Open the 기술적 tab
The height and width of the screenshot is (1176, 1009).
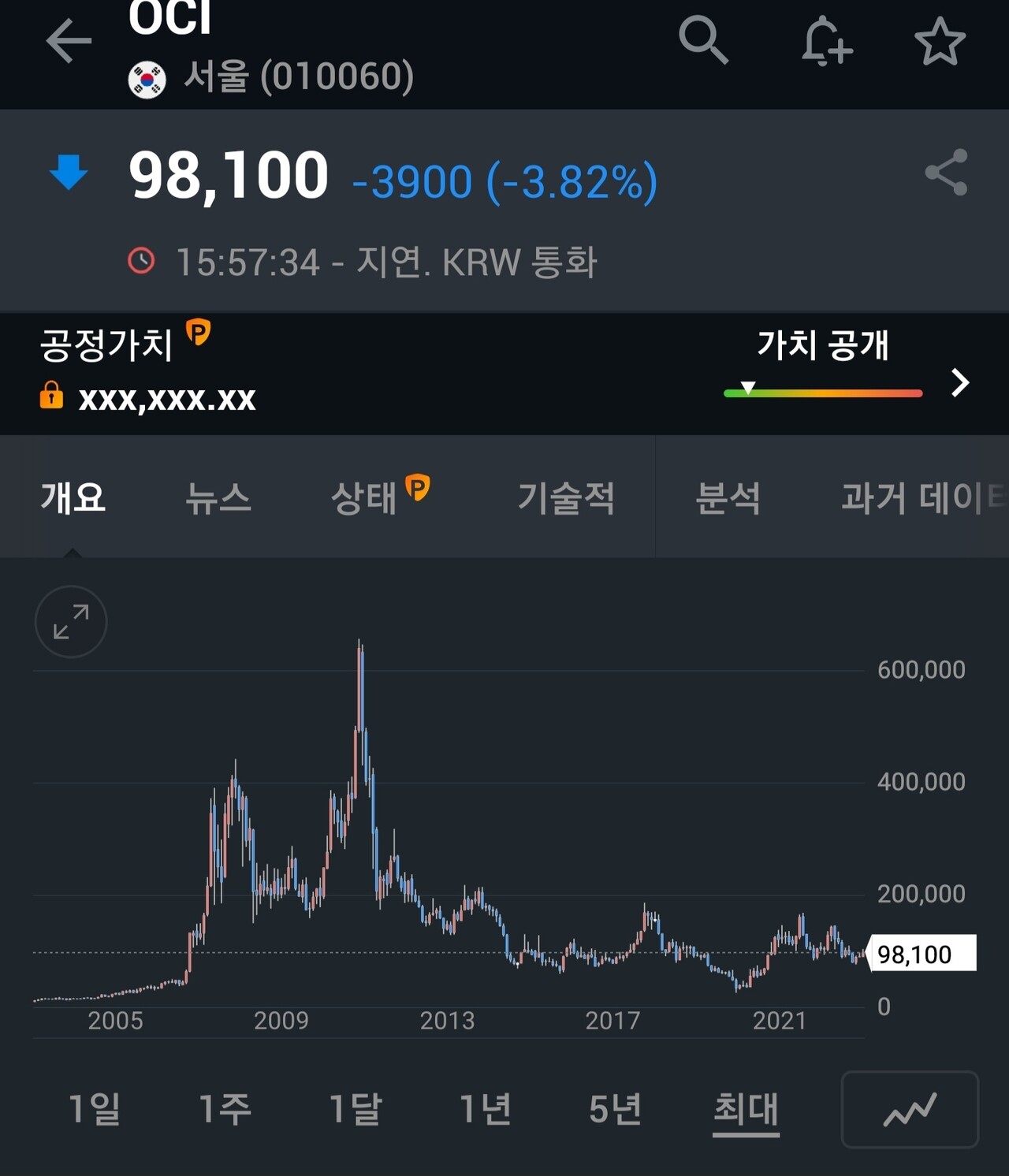tap(567, 498)
